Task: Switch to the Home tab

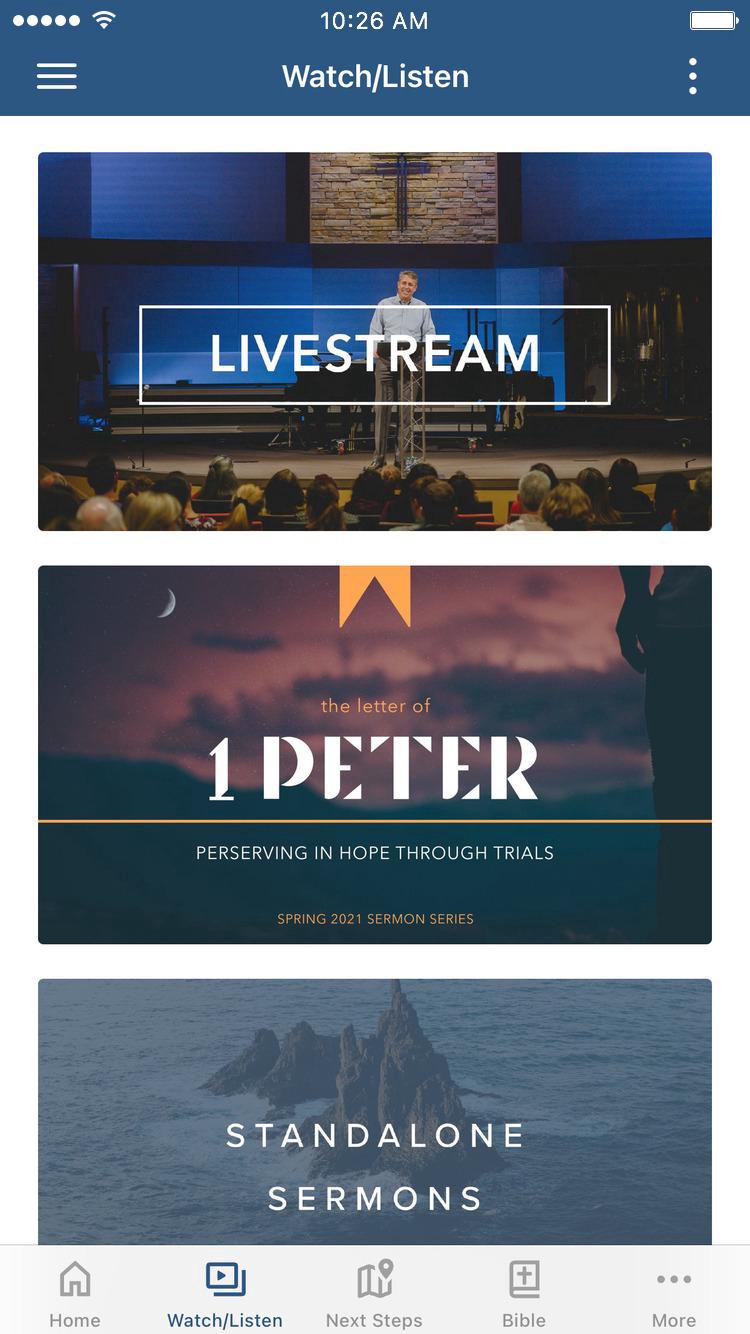Action: tap(75, 1294)
